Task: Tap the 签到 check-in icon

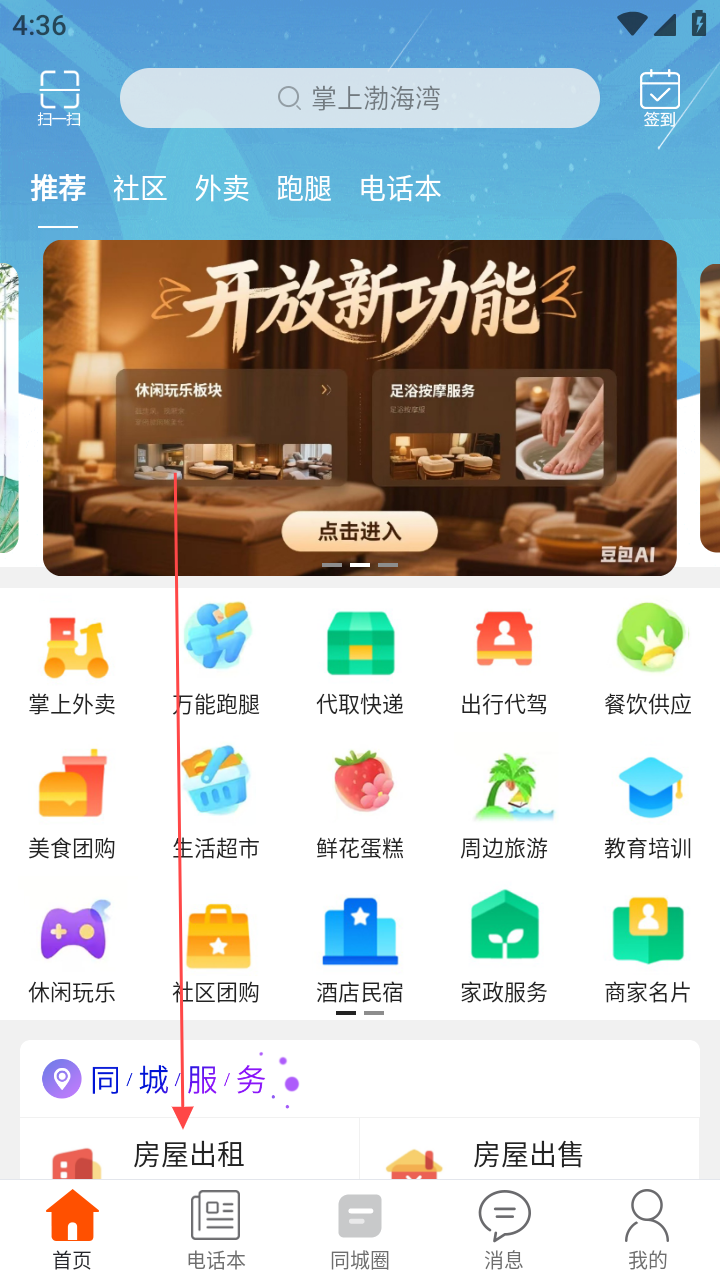Action: 659,97
